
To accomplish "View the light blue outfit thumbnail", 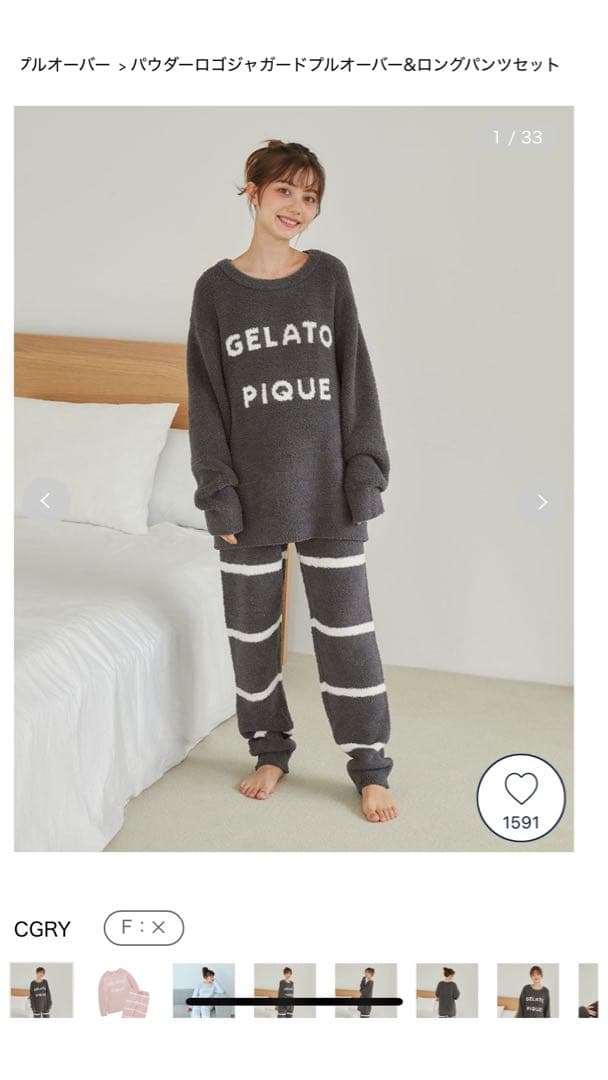I will click(x=204, y=990).
